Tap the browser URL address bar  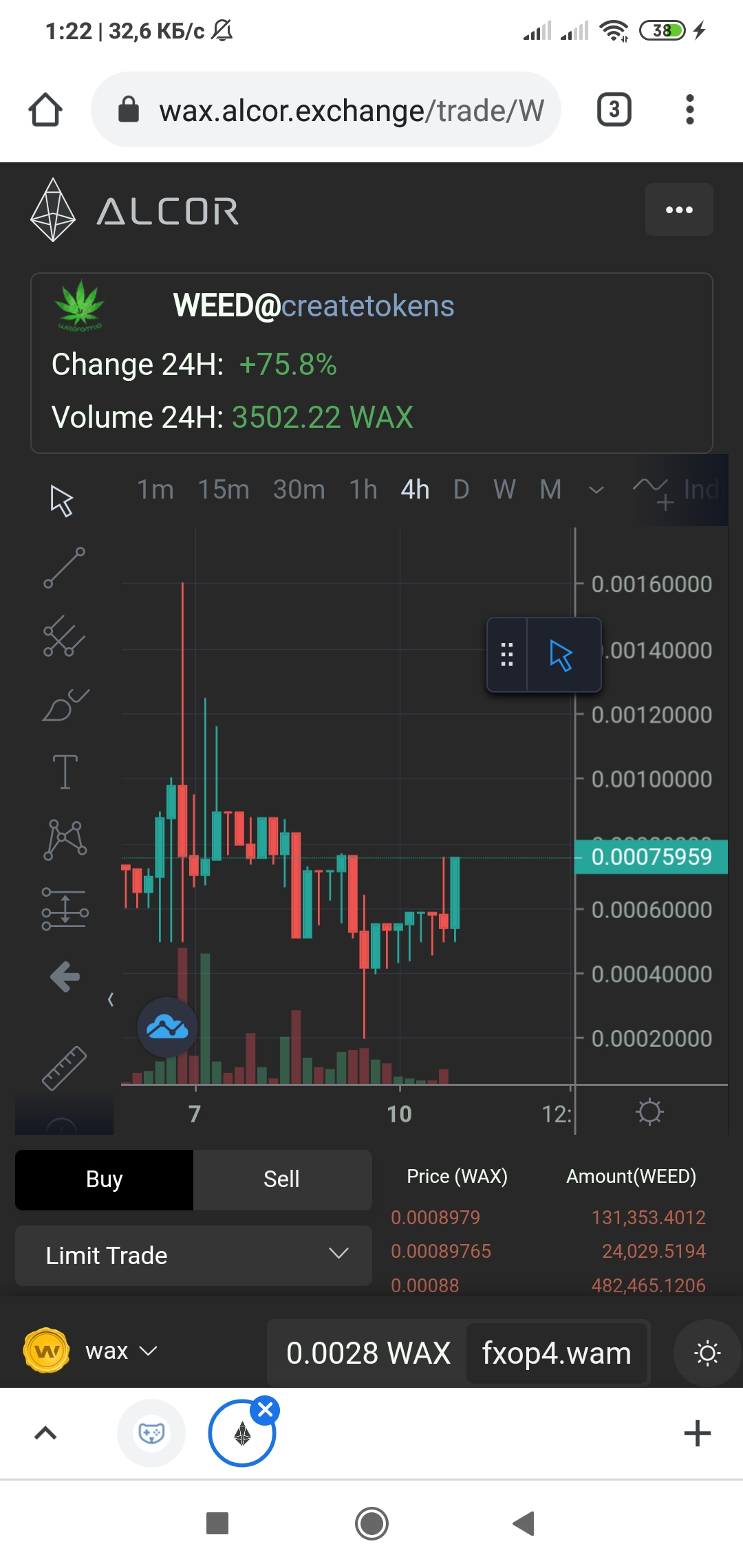[326, 110]
